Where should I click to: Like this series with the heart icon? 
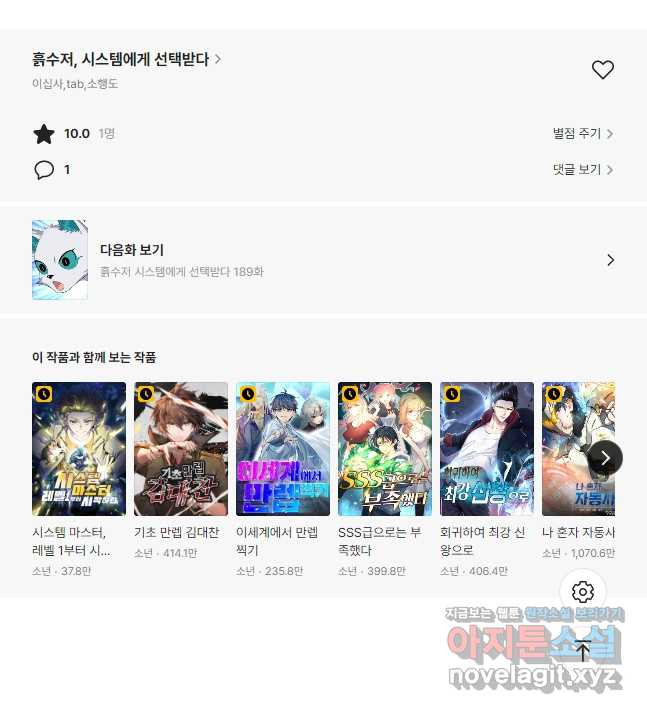[x=602, y=70]
